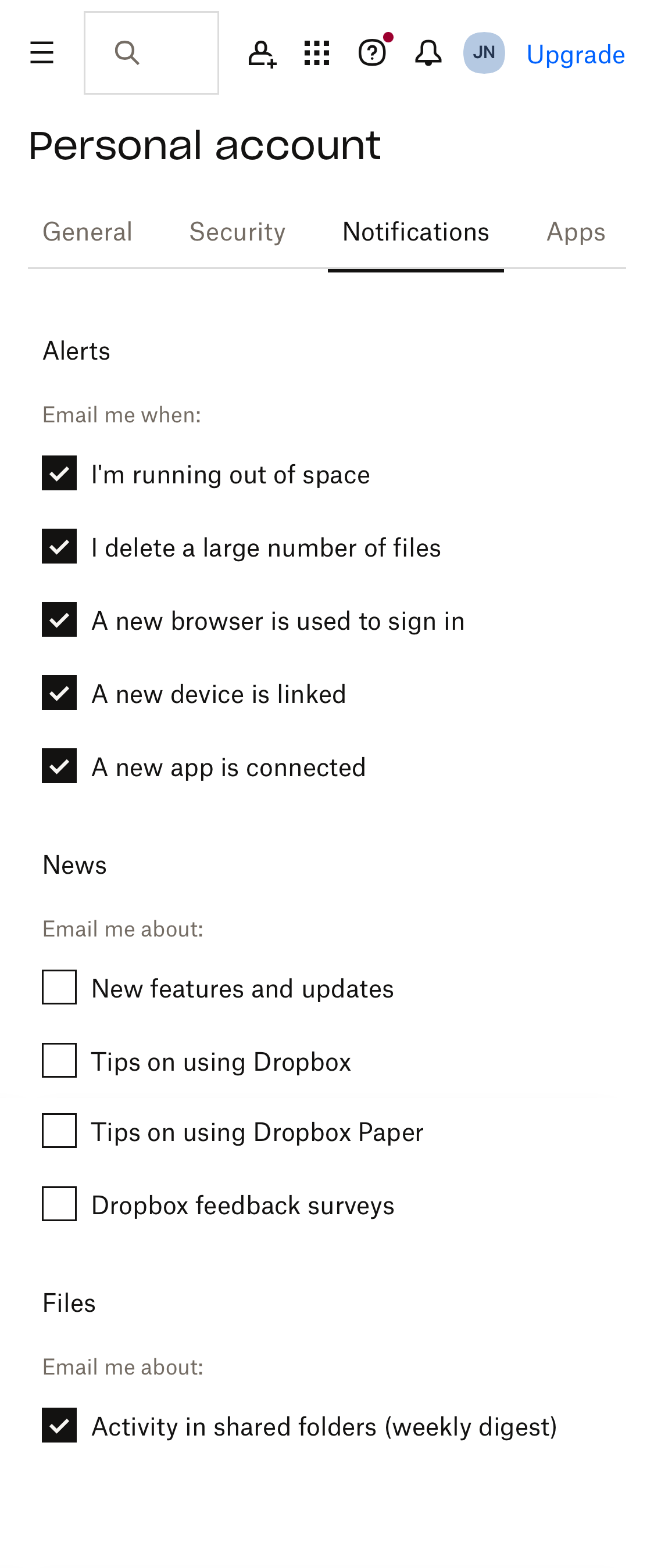654x1568 pixels.
Task: Check Tips on using Dropbox Paper
Action: (59, 1131)
